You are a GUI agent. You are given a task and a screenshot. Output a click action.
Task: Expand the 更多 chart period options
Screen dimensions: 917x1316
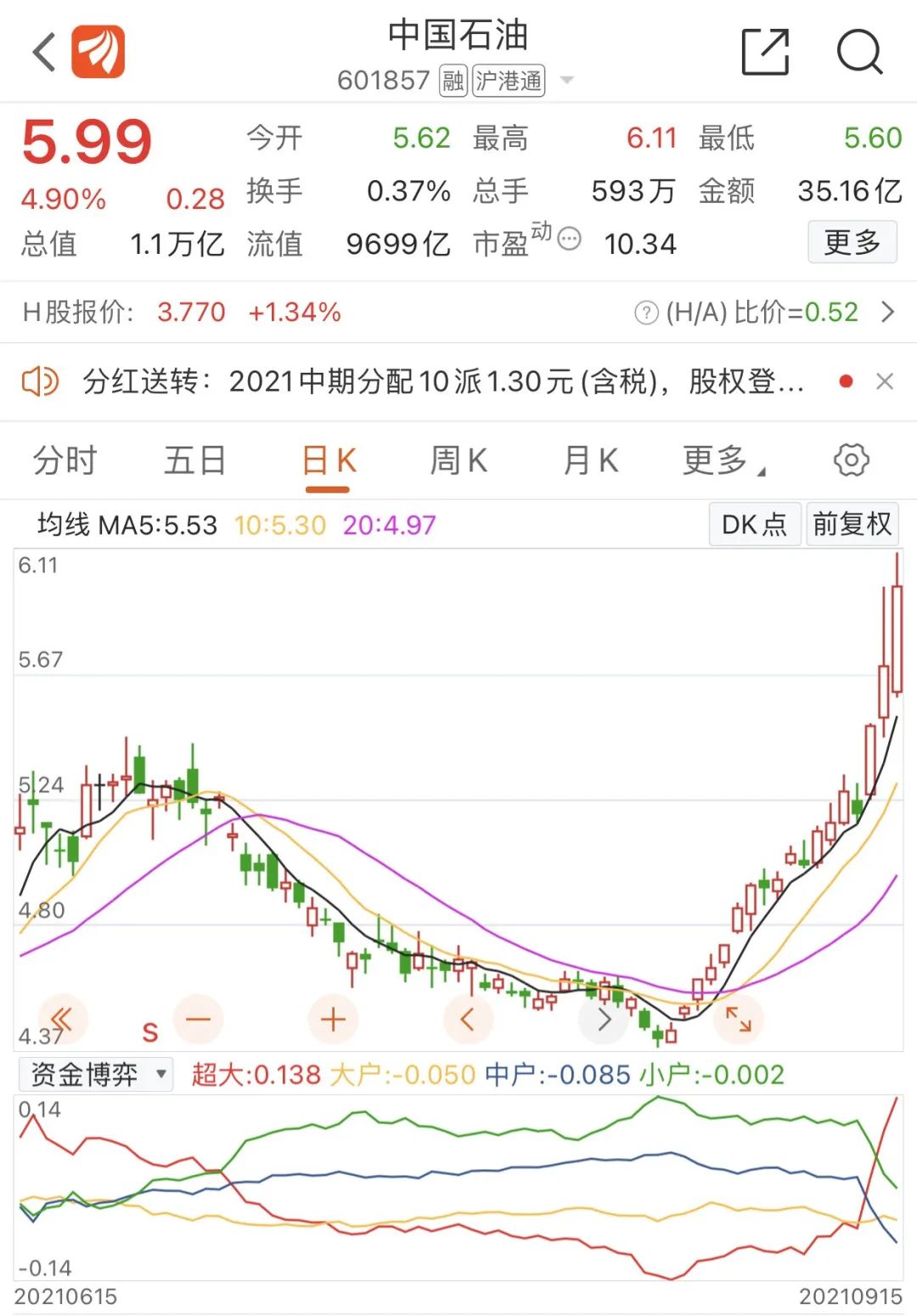pos(723,461)
